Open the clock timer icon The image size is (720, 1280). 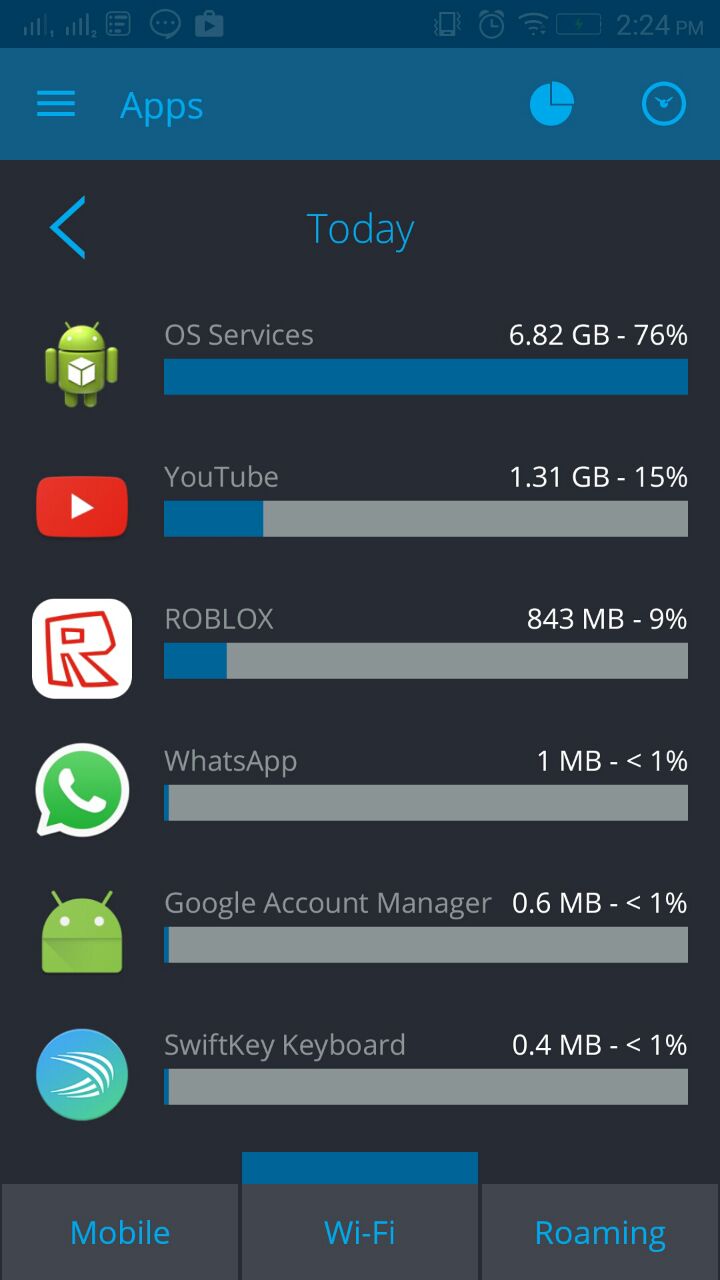[664, 104]
